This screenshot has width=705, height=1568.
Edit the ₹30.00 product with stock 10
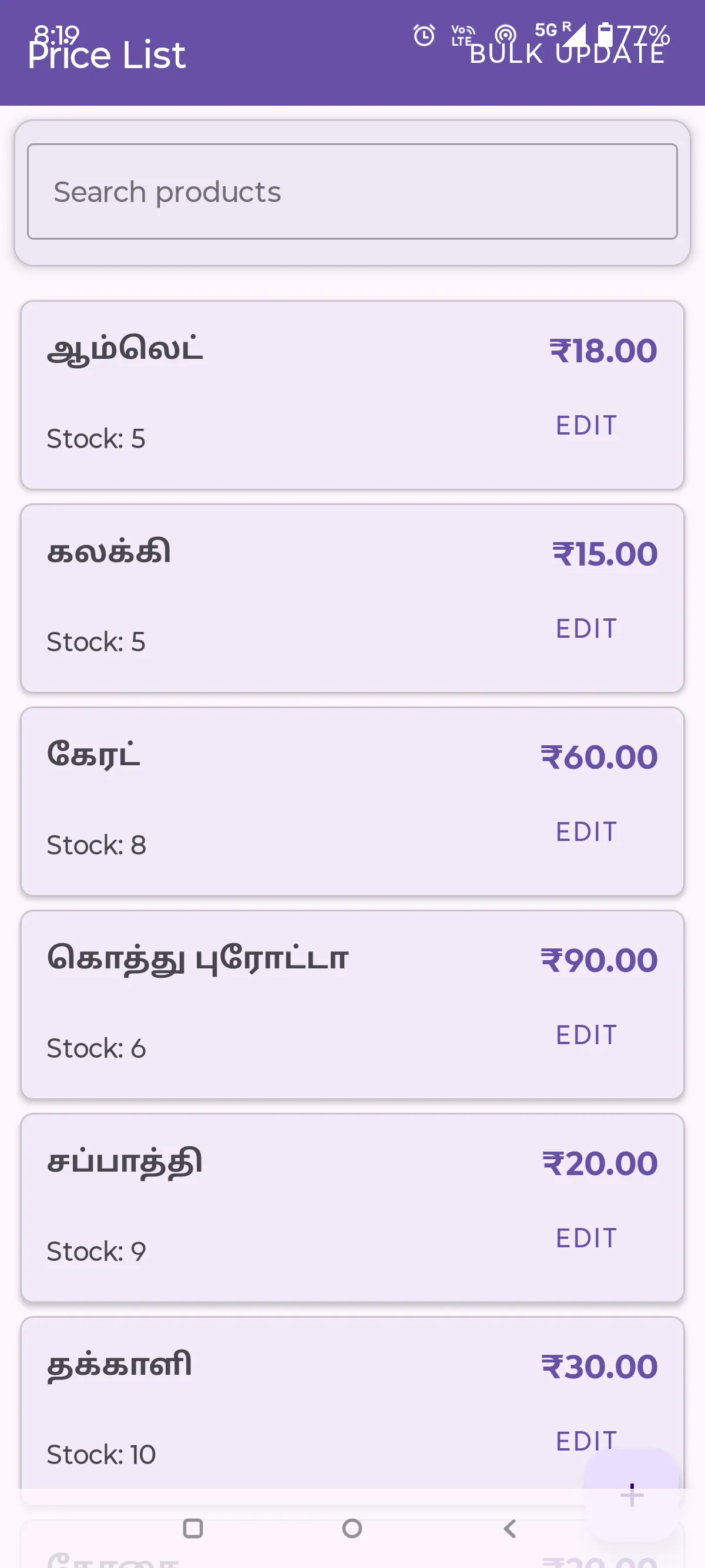point(586,1441)
